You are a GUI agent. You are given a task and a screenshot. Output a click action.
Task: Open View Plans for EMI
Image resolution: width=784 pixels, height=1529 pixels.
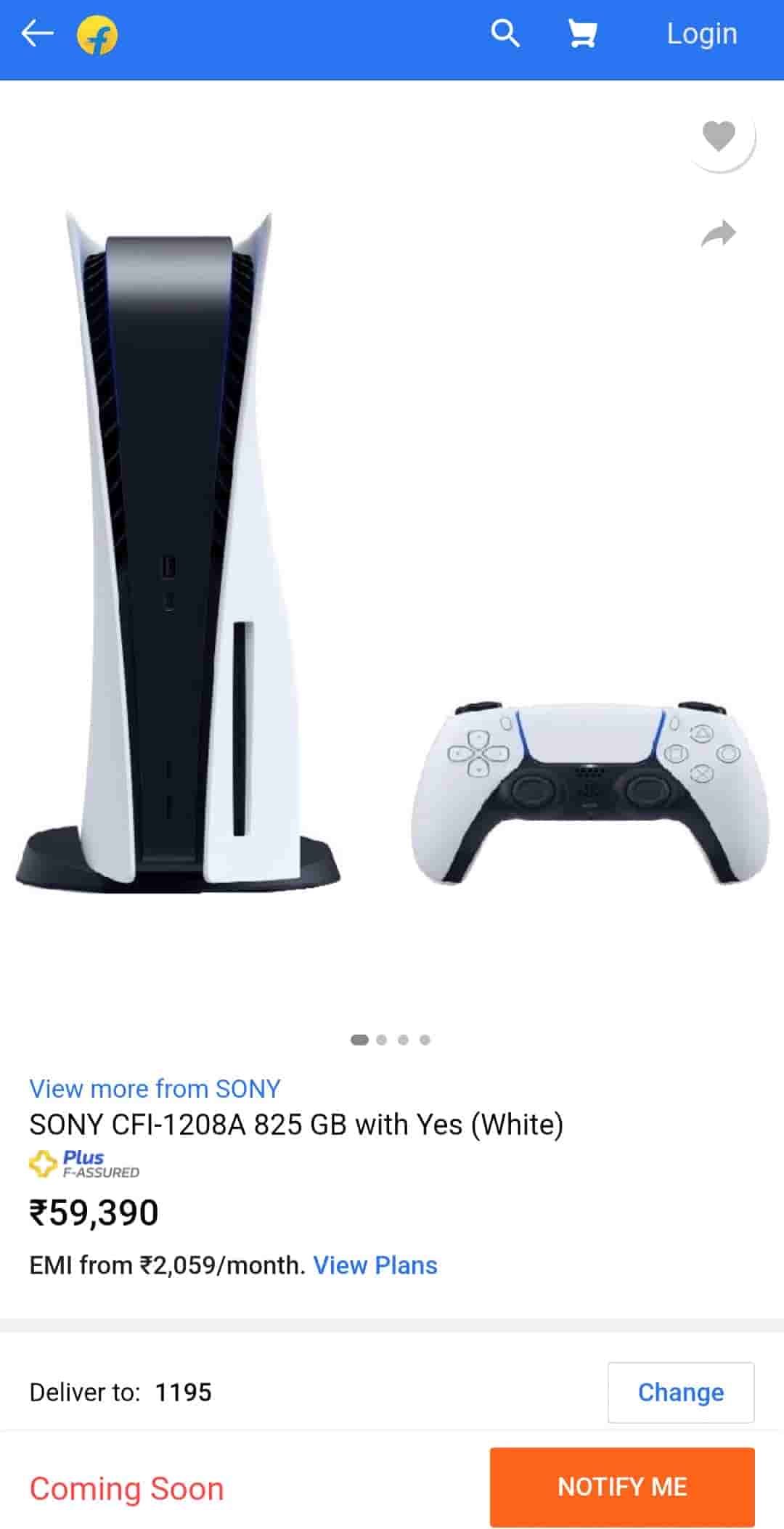(375, 1265)
